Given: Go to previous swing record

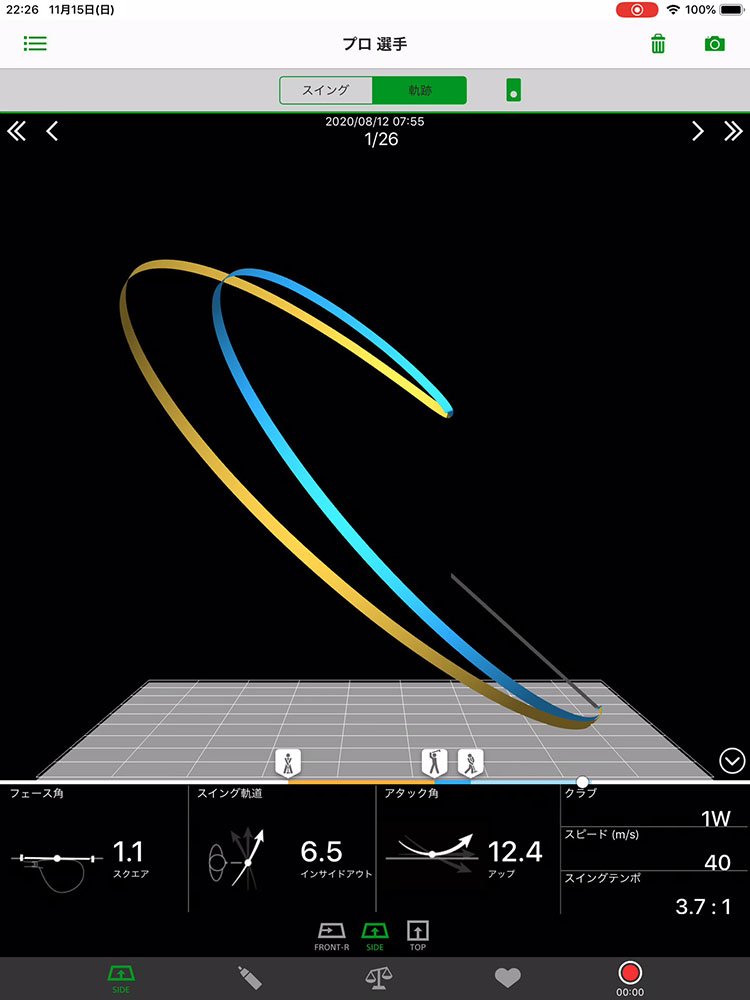Looking at the screenshot, I should pos(52,131).
